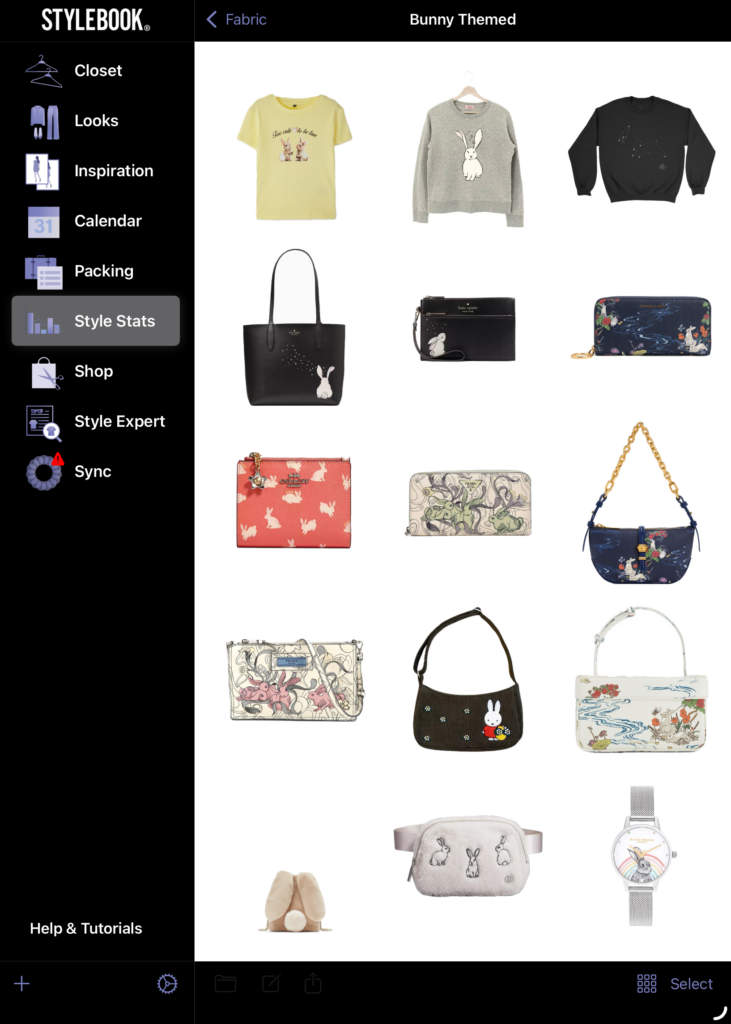Open the Calendar section

[x=107, y=221]
